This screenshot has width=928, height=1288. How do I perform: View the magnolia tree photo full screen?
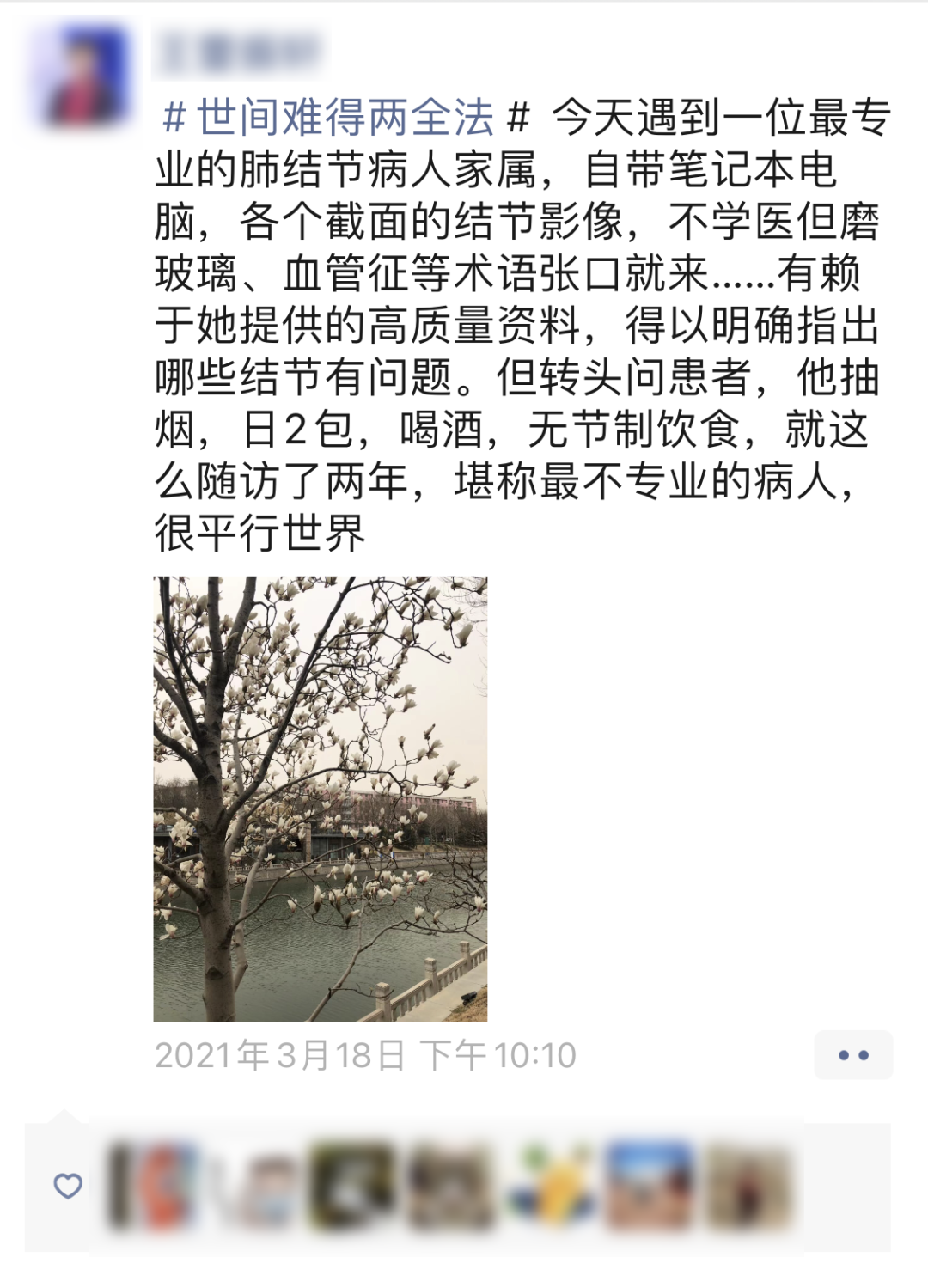pos(320,798)
